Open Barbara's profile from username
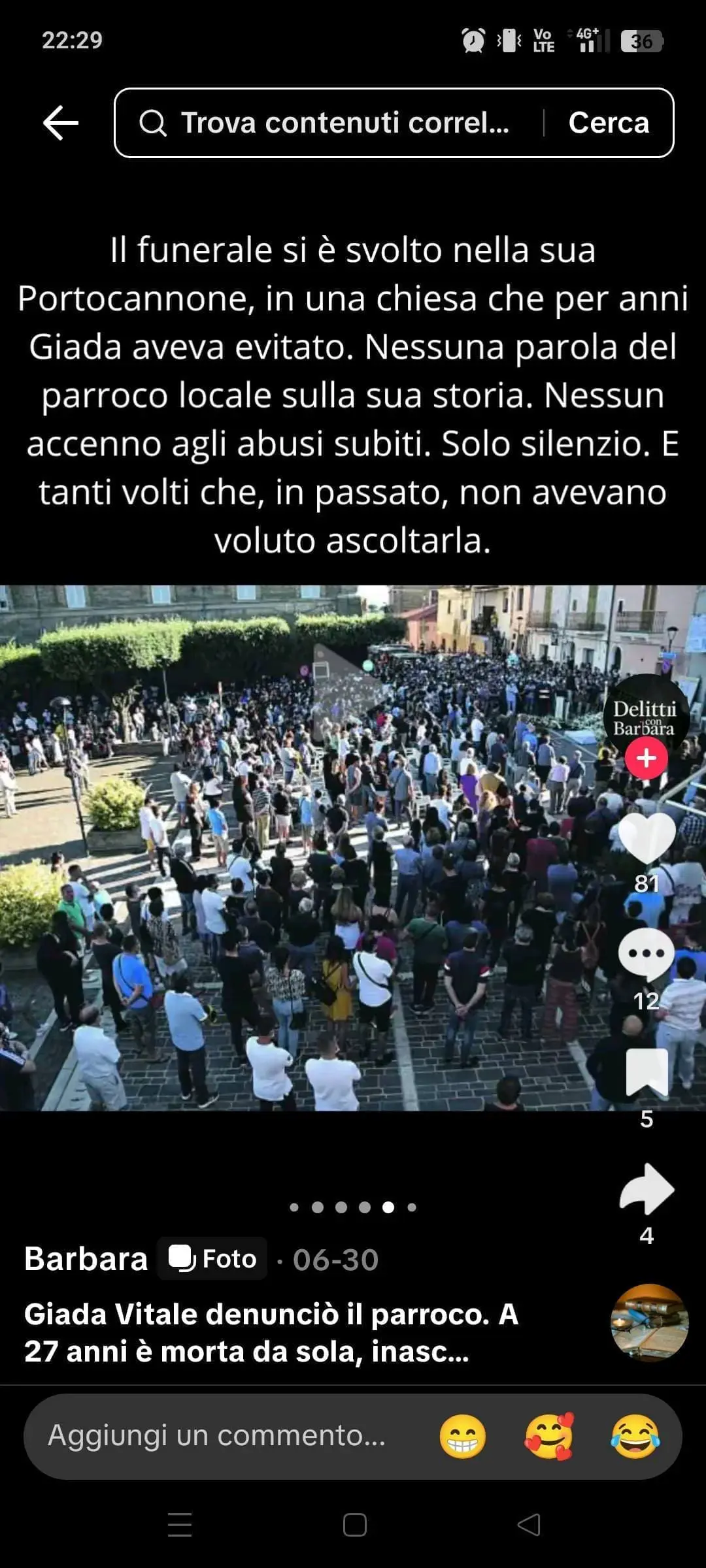The width and height of the screenshot is (706, 1568). 86,1259
